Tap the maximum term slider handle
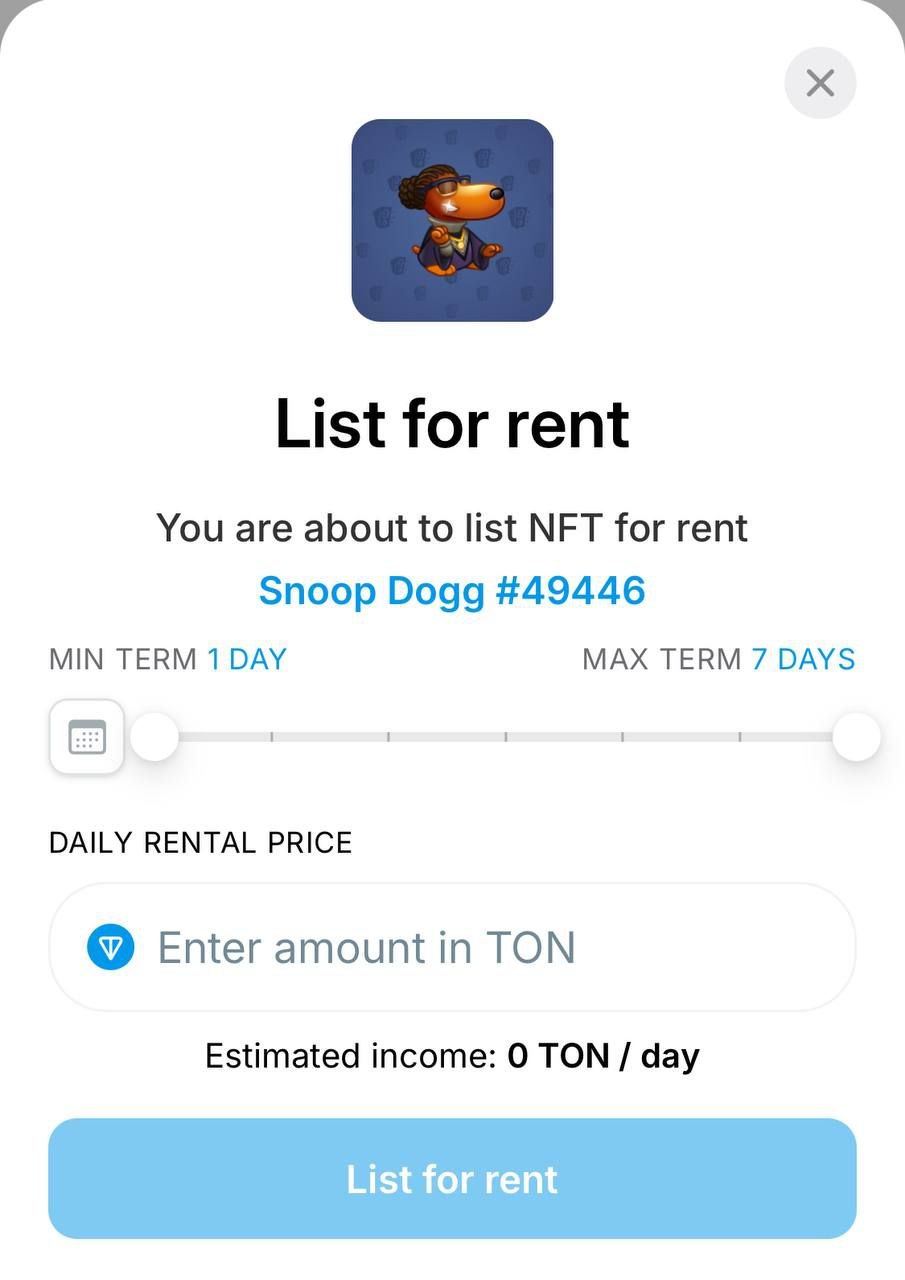This screenshot has width=905, height=1280. pyautogui.click(x=856, y=738)
